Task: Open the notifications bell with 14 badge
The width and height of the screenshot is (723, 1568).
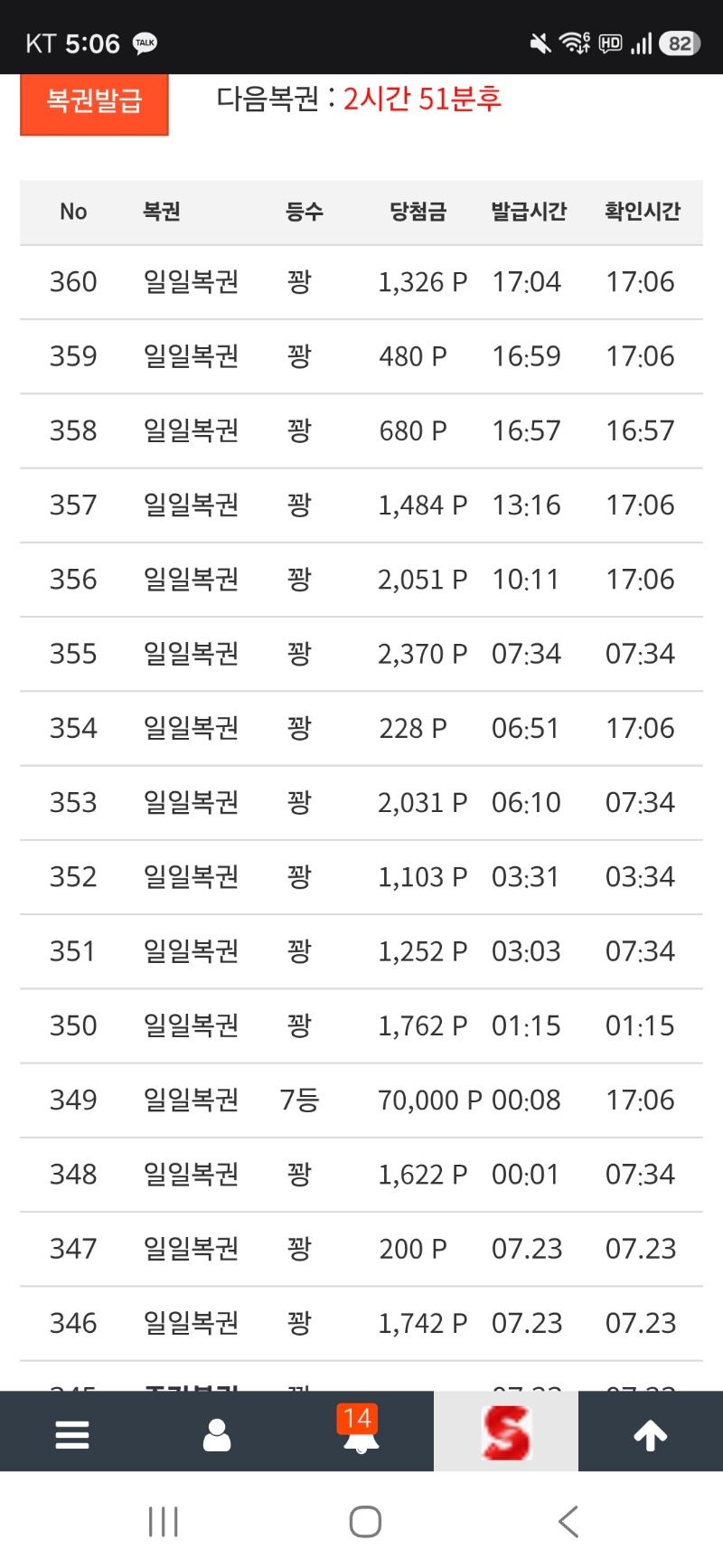Action: pos(361,1431)
